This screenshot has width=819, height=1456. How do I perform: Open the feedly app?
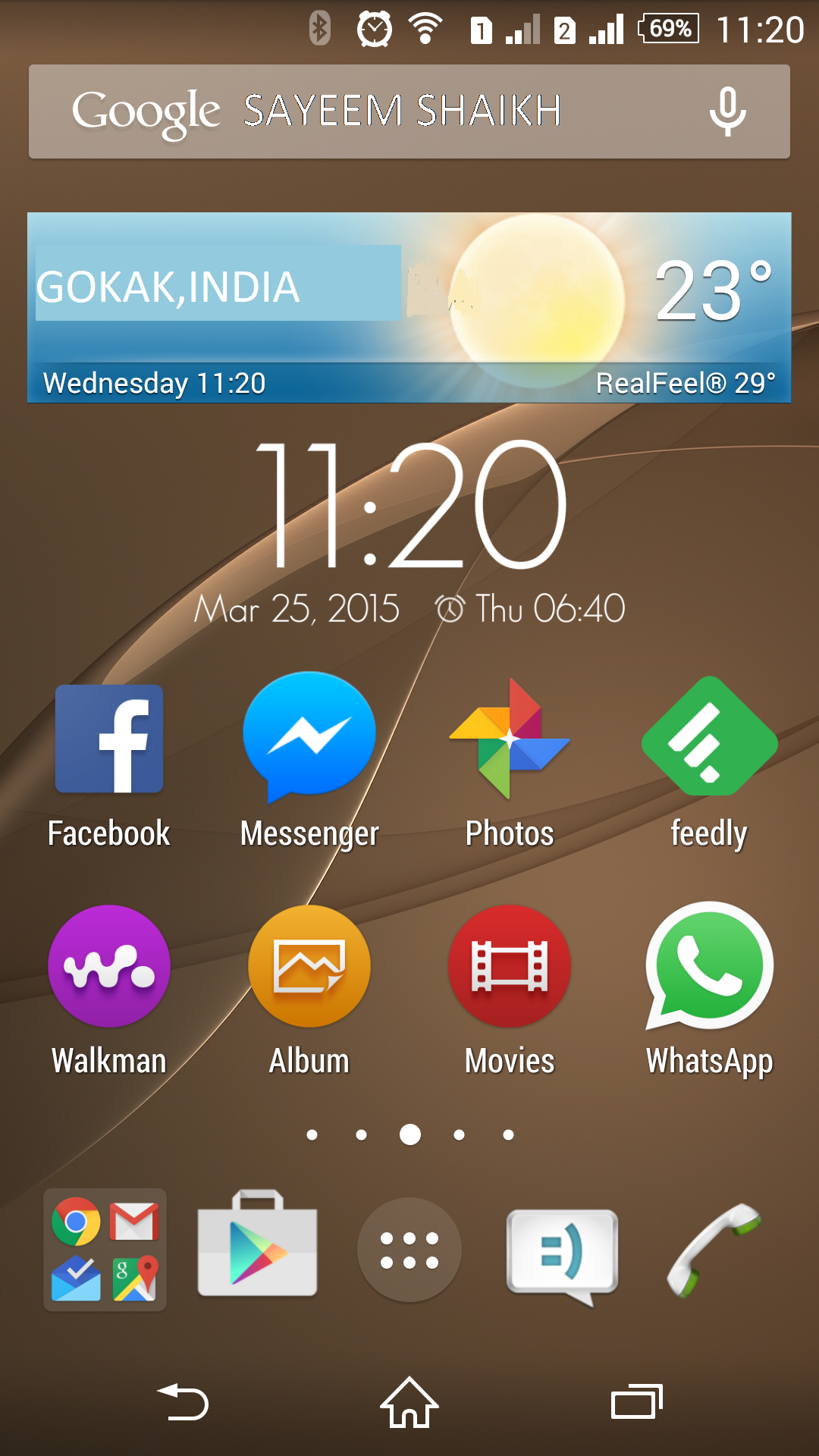coord(709,736)
